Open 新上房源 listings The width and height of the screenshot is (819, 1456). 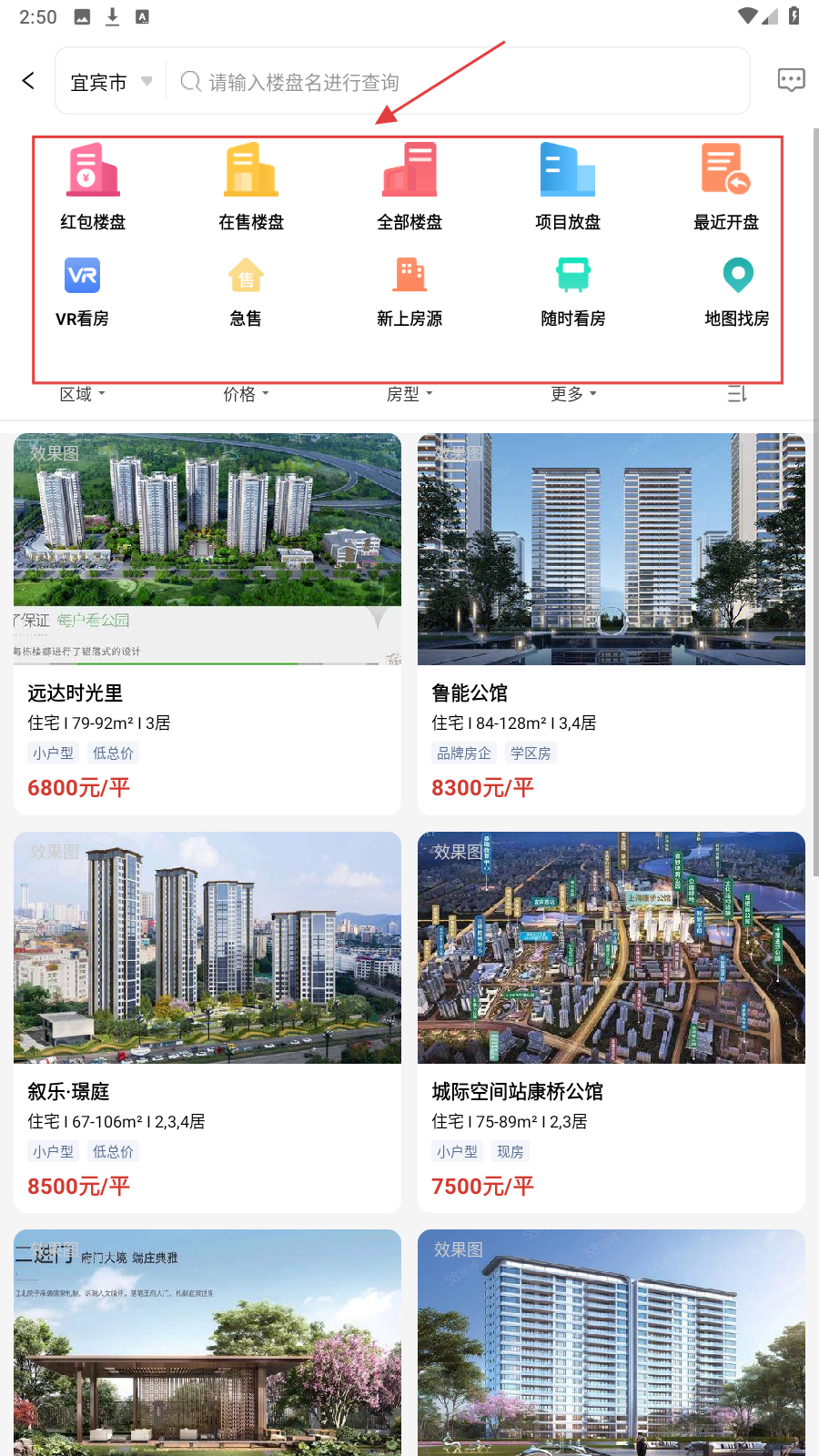point(409,291)
